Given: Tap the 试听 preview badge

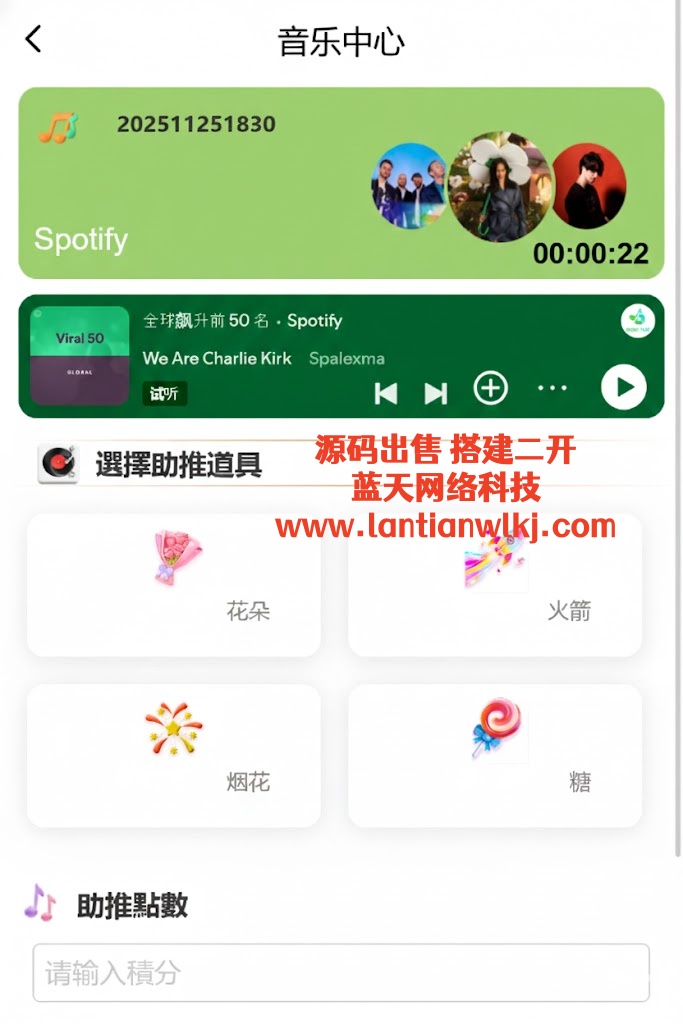Looking at the screenshot, I should (x=164, y=393).
